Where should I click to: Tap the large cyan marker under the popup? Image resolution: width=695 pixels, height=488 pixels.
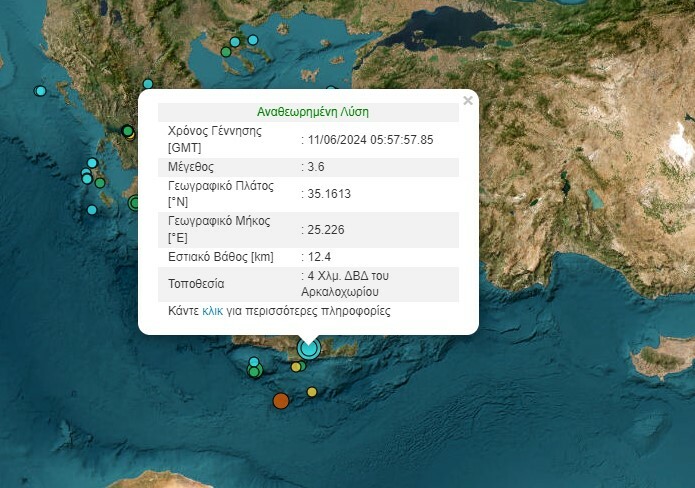pos(308,348)
